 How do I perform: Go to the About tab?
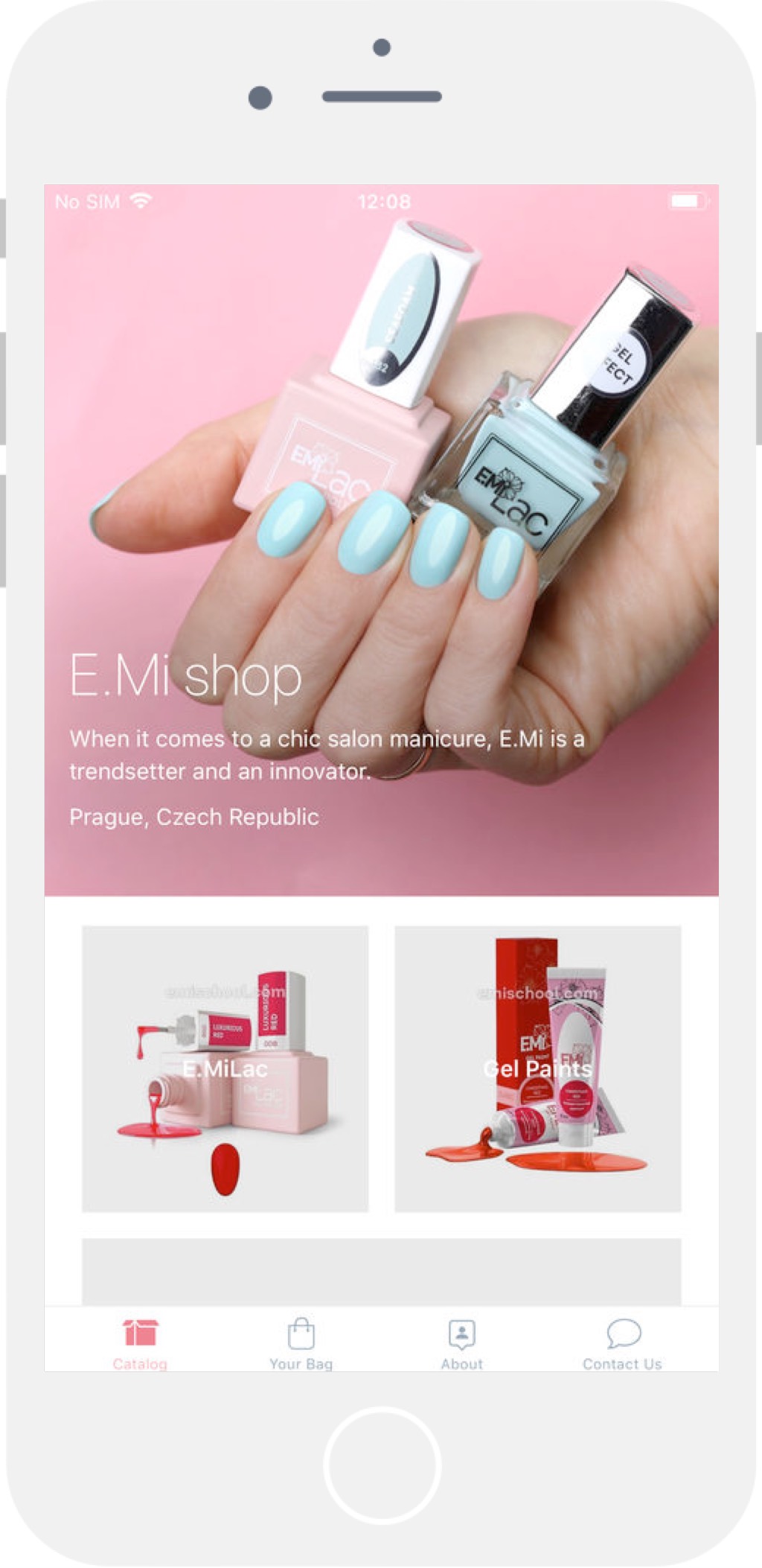coord(461,1343)
